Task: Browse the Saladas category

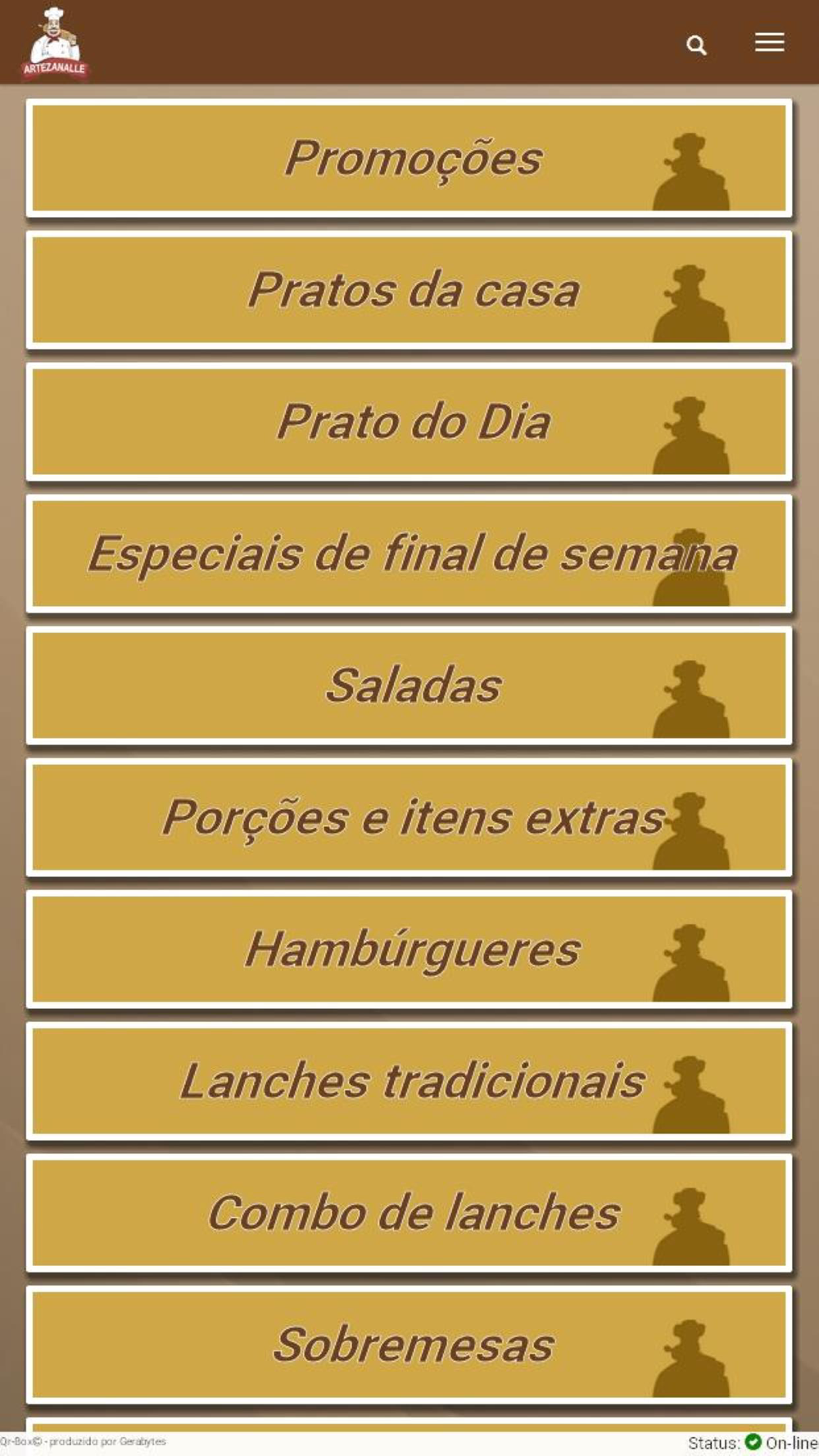Action: coord(409,685)
